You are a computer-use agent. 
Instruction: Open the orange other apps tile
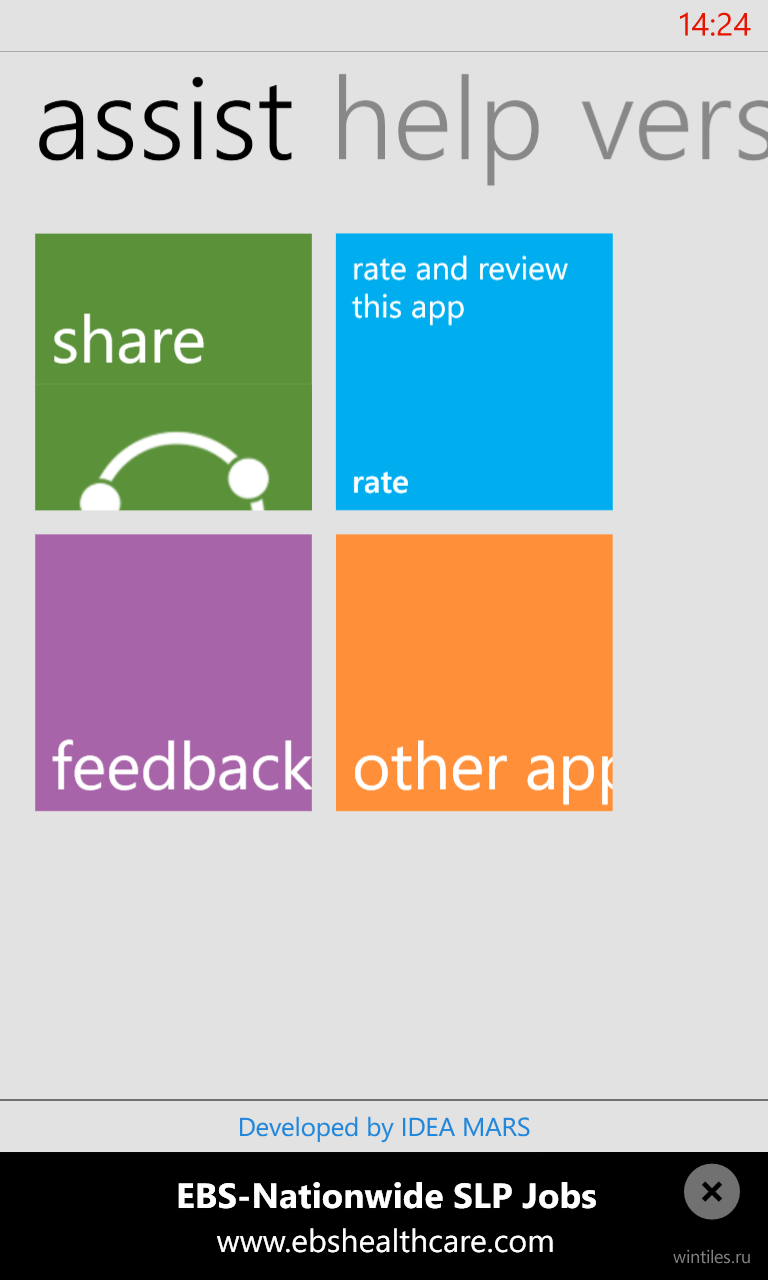(474, 672)
